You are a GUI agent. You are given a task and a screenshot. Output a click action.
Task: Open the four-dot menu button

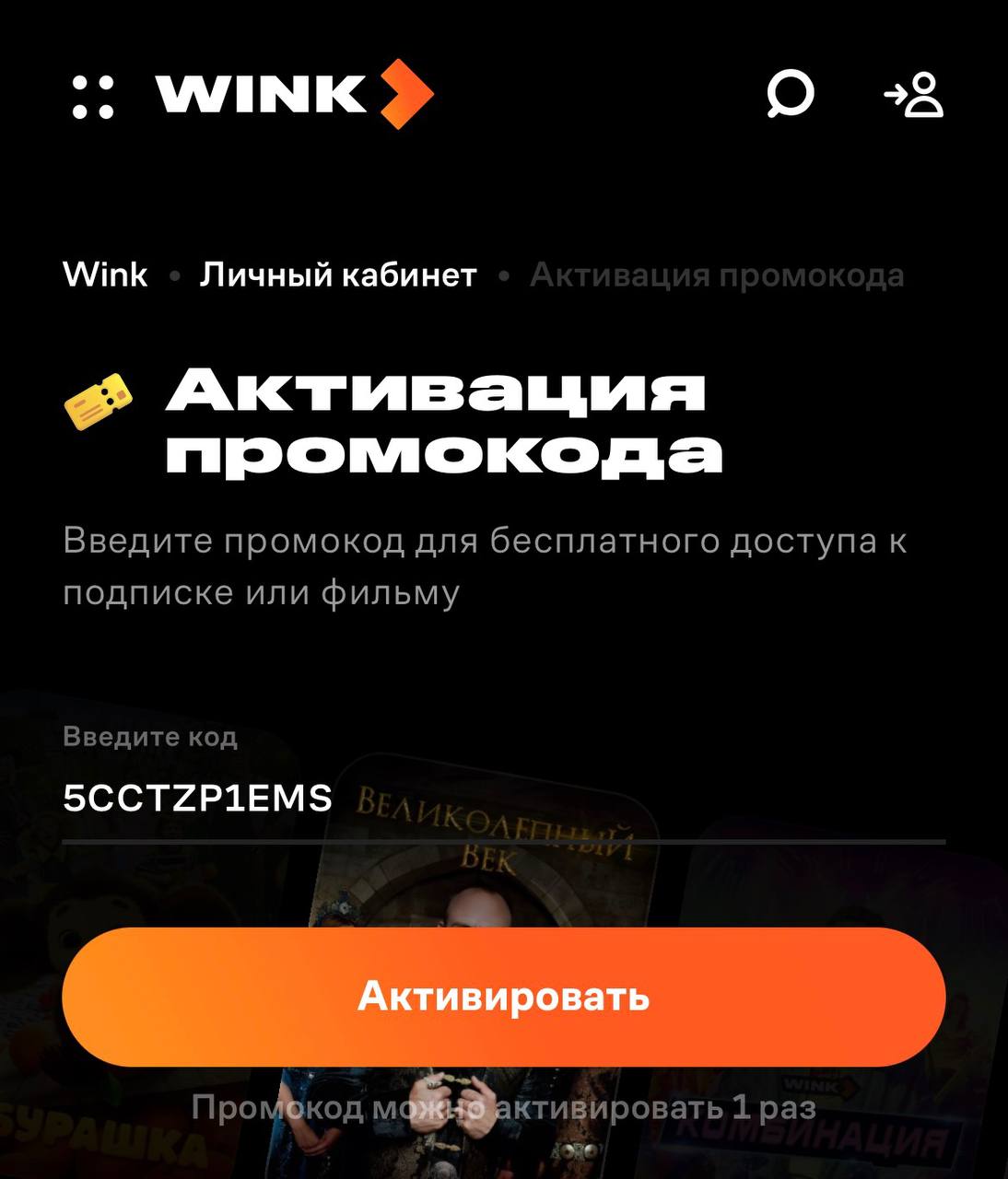(93, 97)
